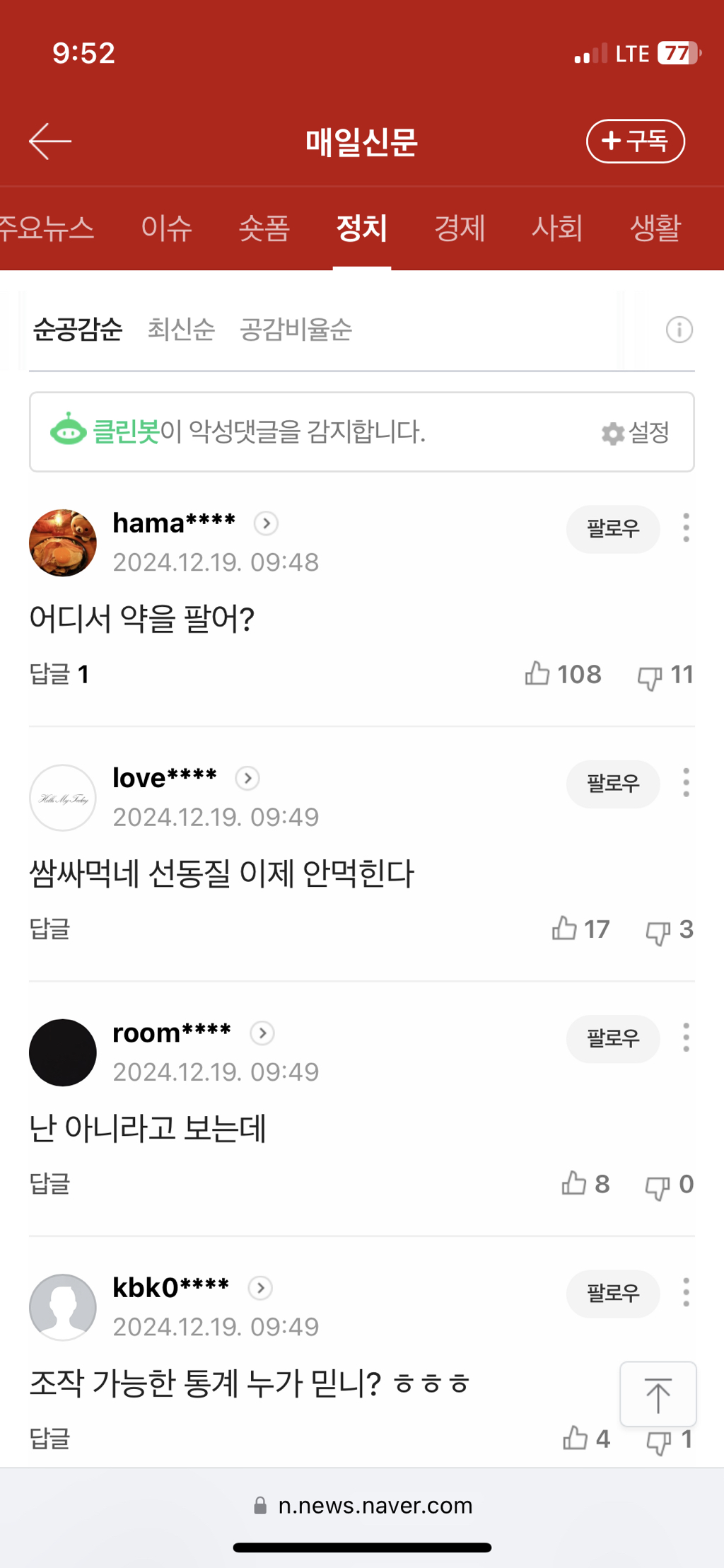Jump to top with the arrow button

(658, 1394)
